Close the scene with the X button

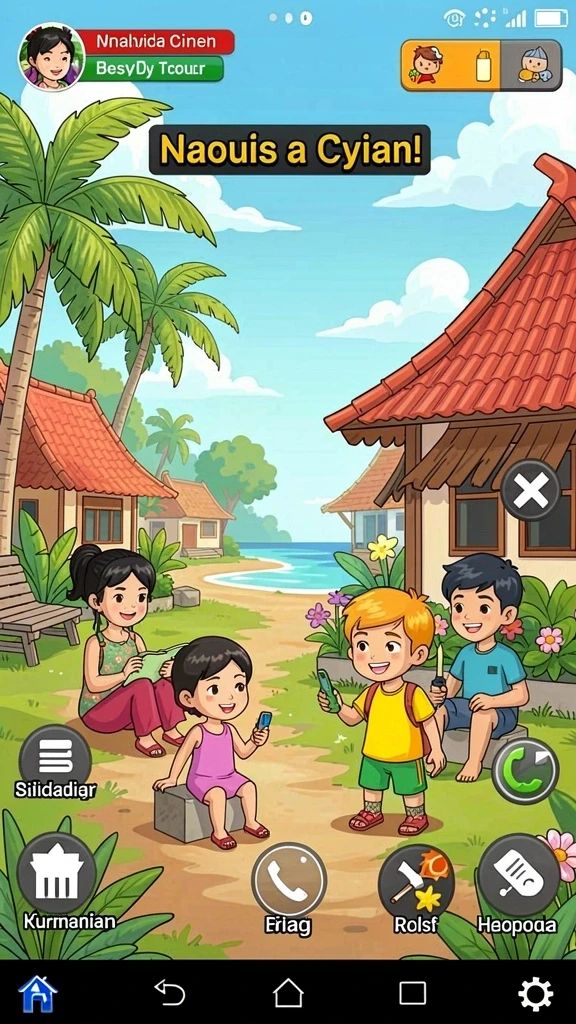pyautogui.click(x=531, y=490)
